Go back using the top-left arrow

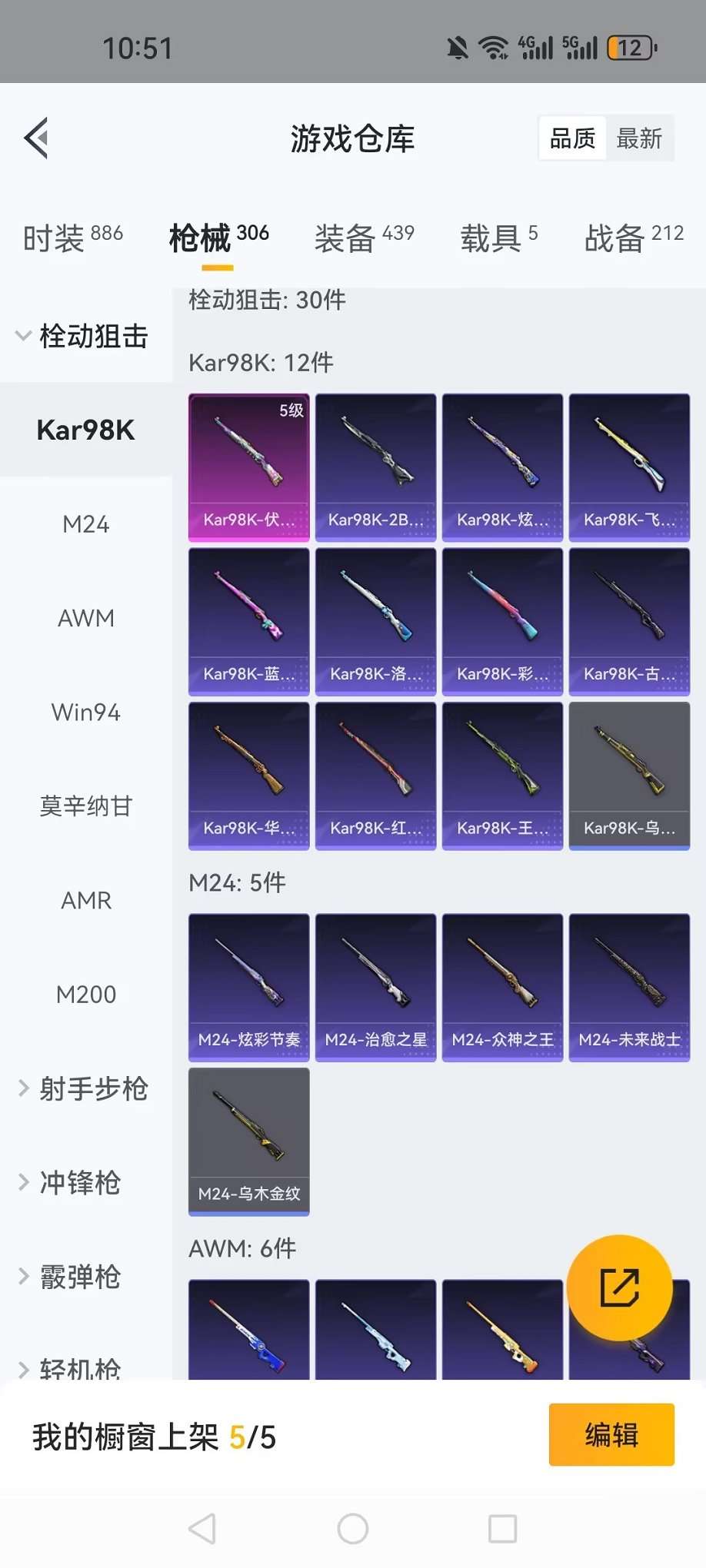click(x=36, y=138)
